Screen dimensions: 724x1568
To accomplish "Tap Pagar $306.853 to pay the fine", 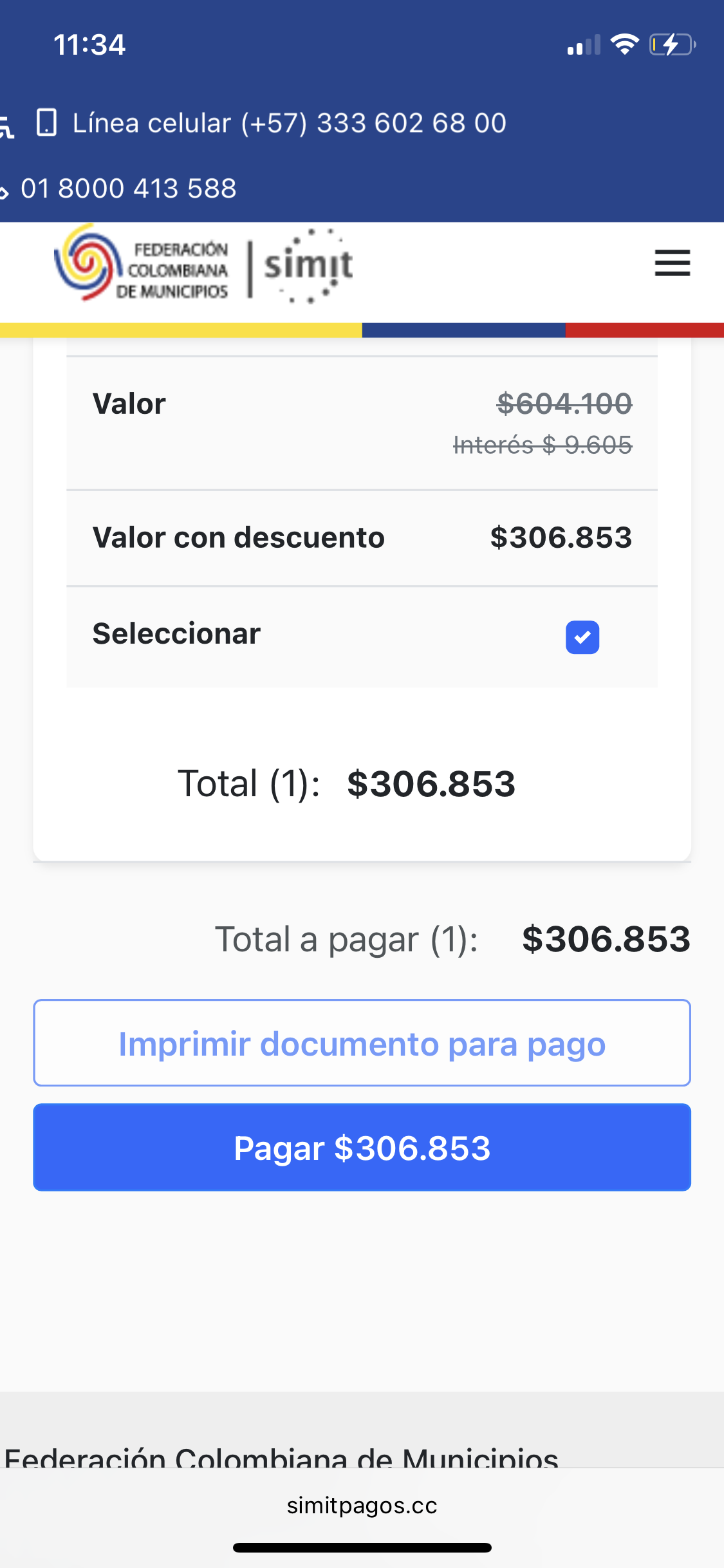I will pyautogui.click(x=362, y=1147).
